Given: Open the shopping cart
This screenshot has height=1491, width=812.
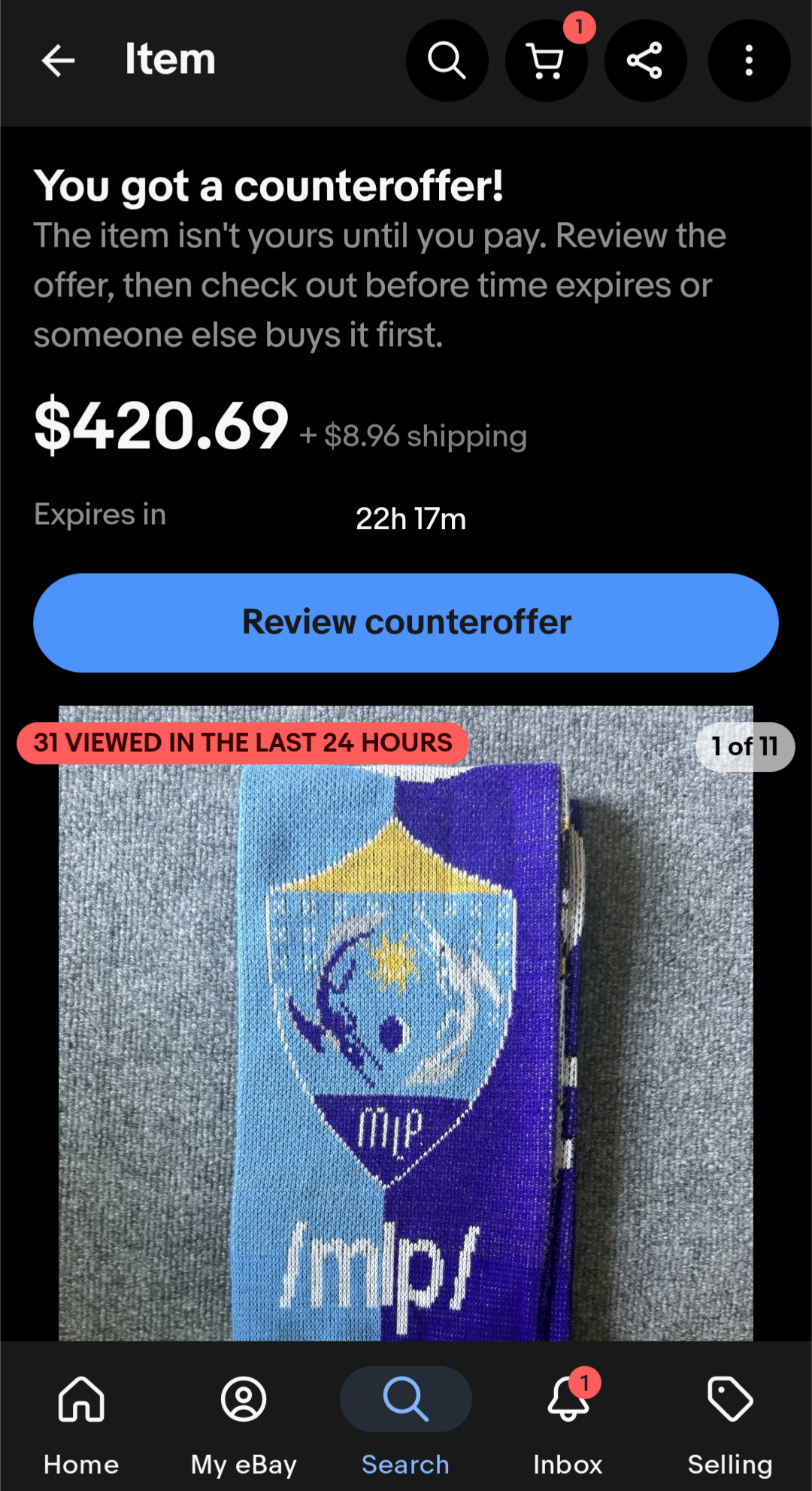Looking at the screenshot, I should click(547, 60).
